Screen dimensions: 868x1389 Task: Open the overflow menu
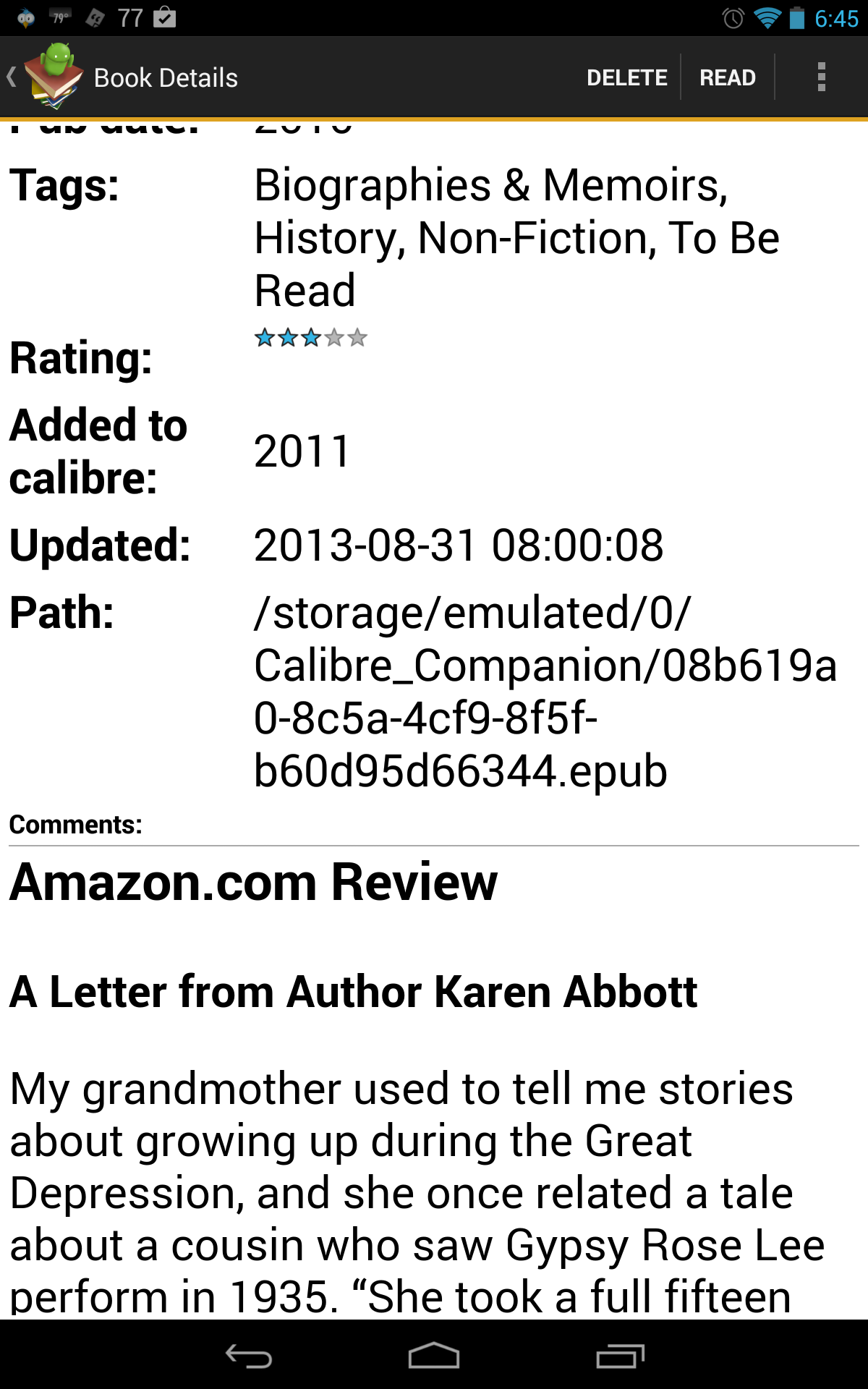click(821, 77)
